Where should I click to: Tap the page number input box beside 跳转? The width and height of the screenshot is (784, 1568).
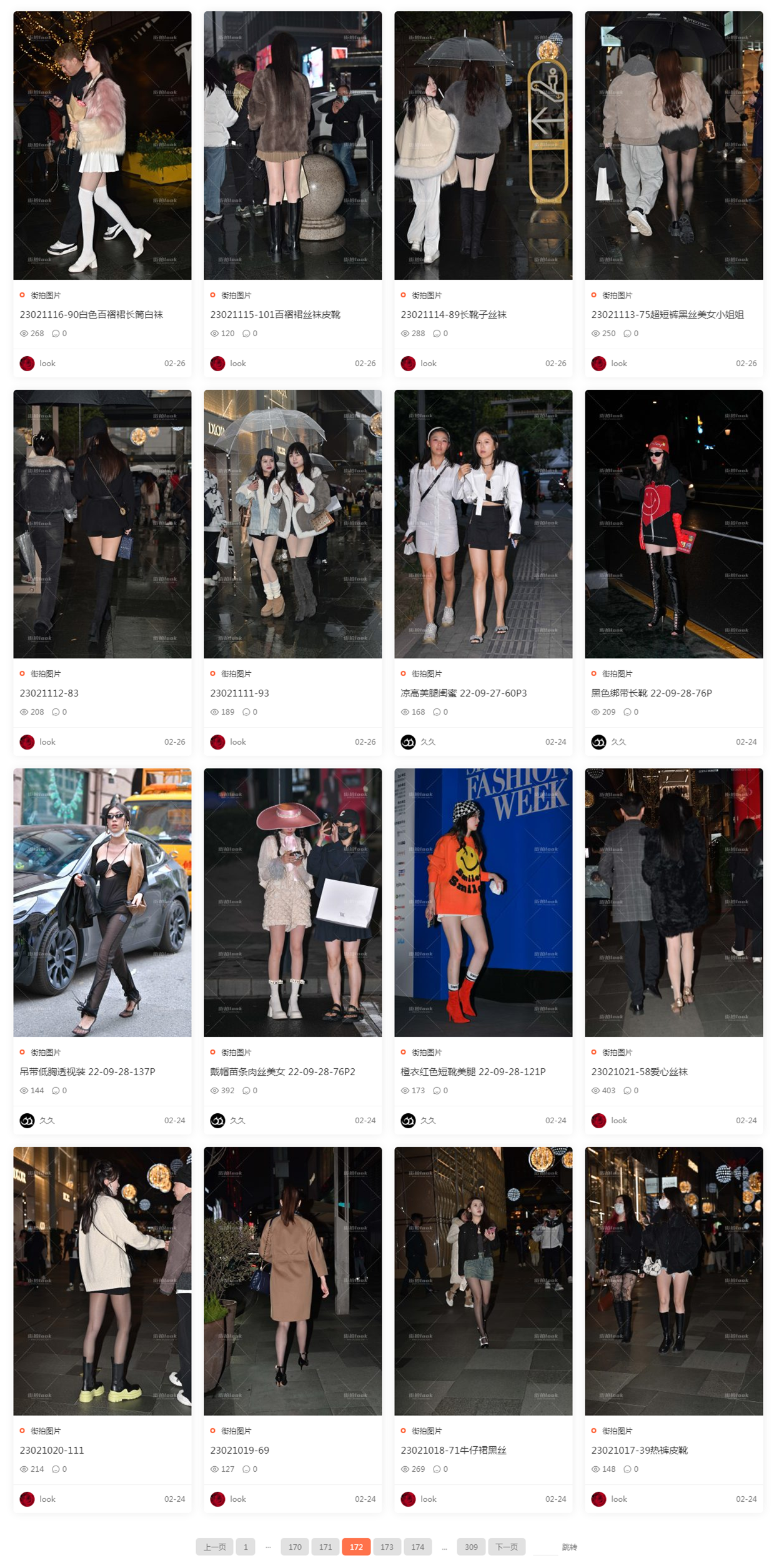coord(545,1547)
